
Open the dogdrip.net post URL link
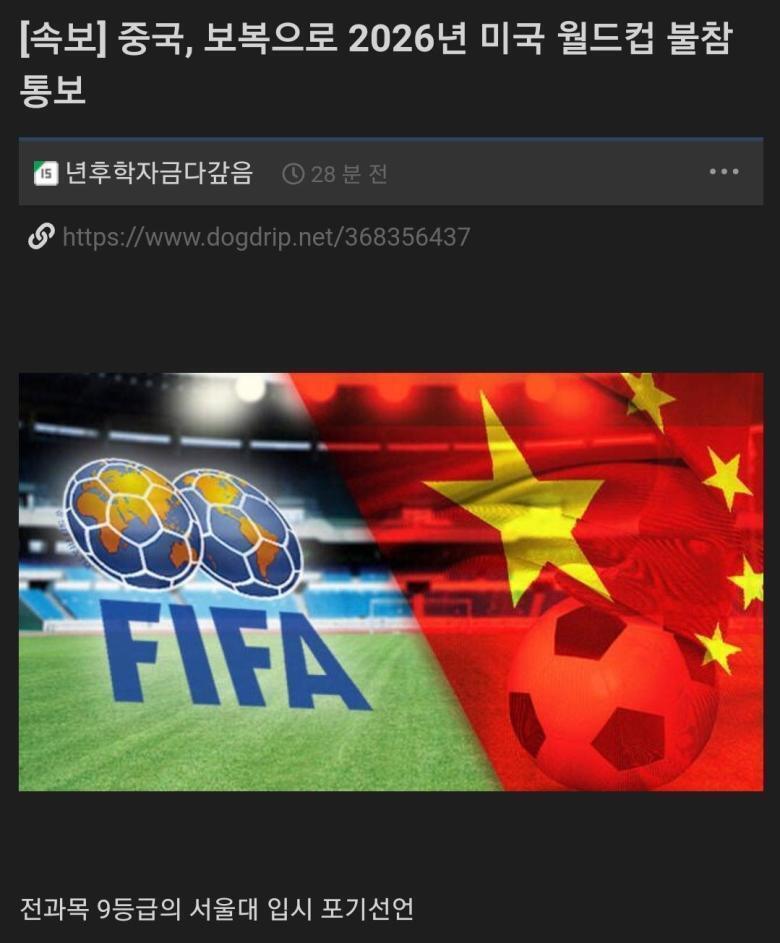265,237
